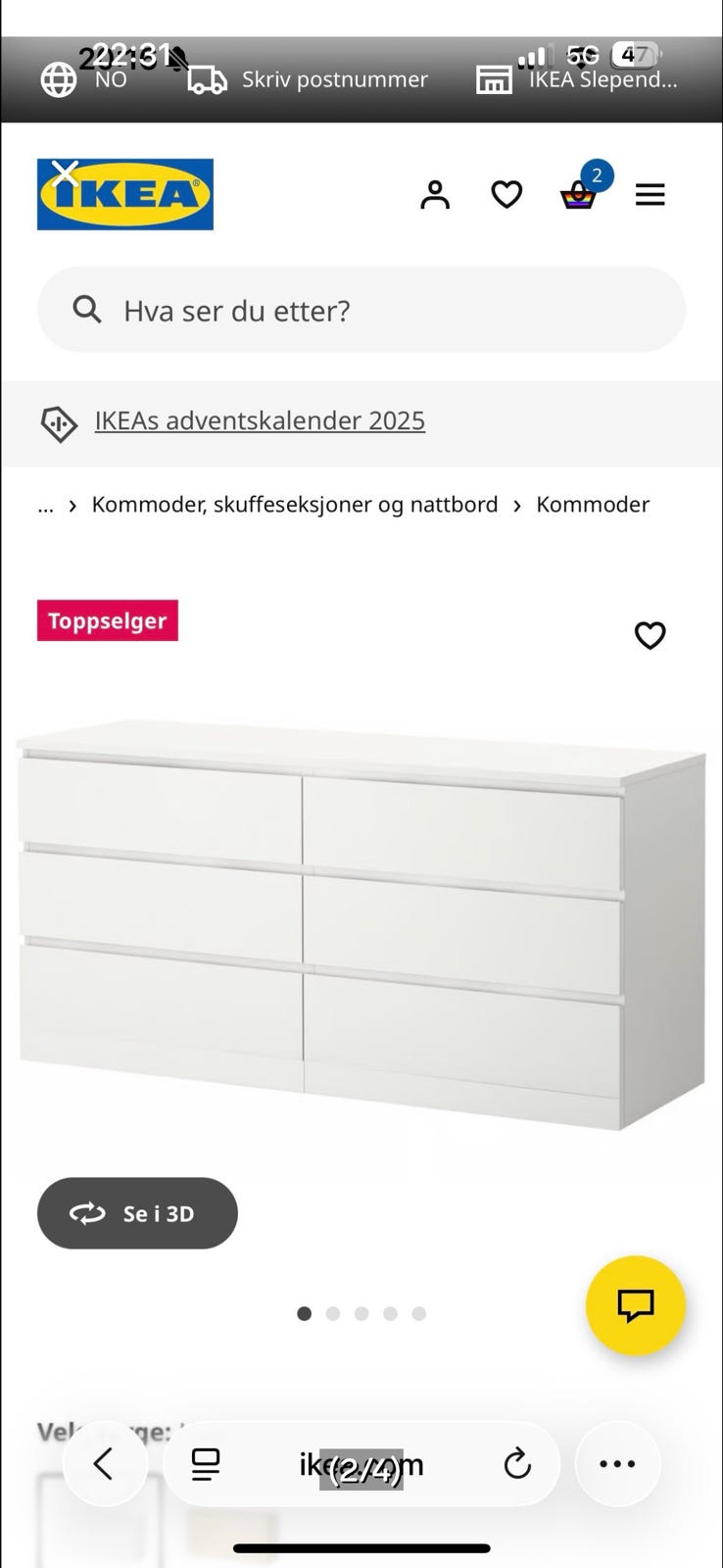The height and width of the screenshot is (1568, 723).
Task: Tap the search magnifier icon
Action: coord(86,310)
